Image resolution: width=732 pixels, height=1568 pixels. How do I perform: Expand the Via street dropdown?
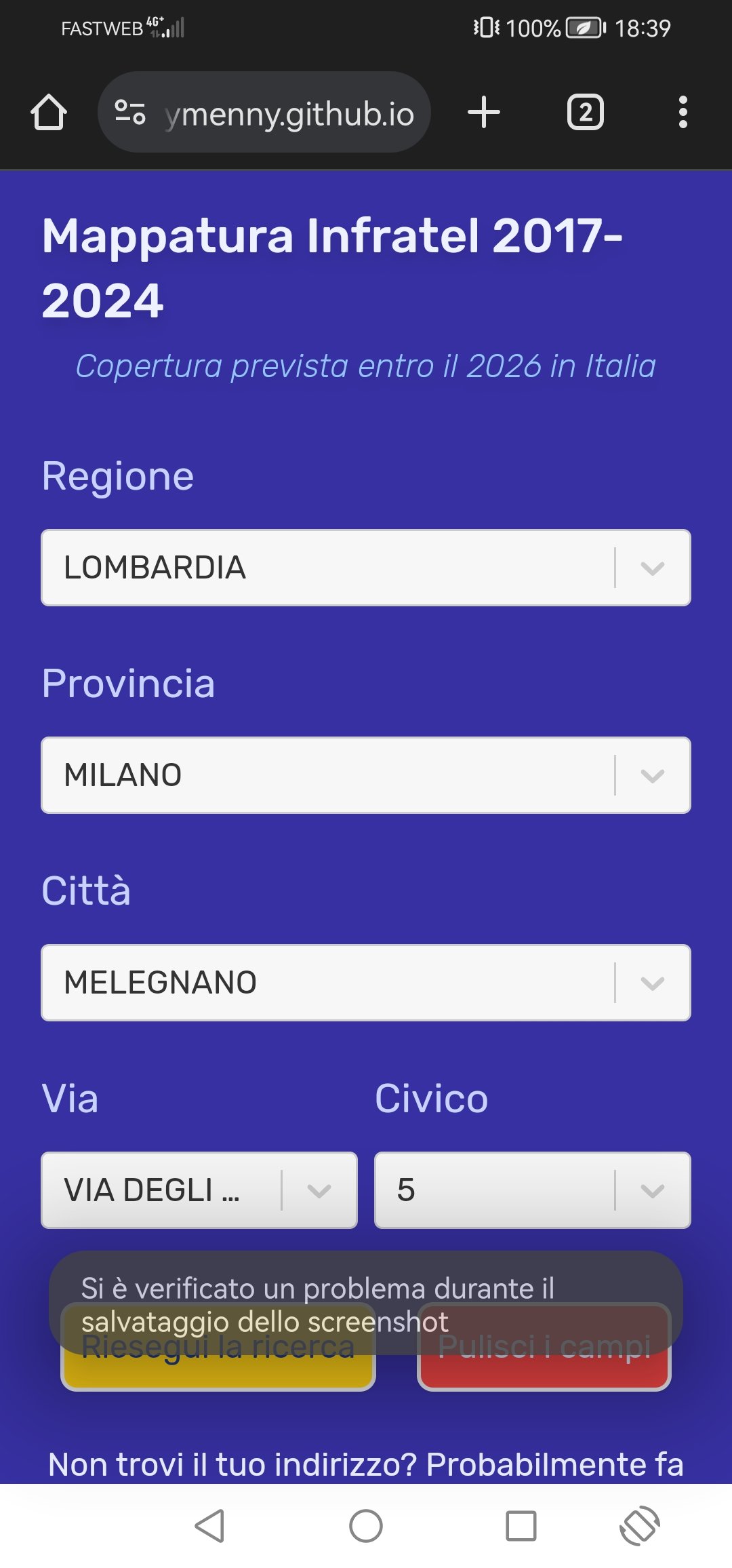[x=199, y=1190]
